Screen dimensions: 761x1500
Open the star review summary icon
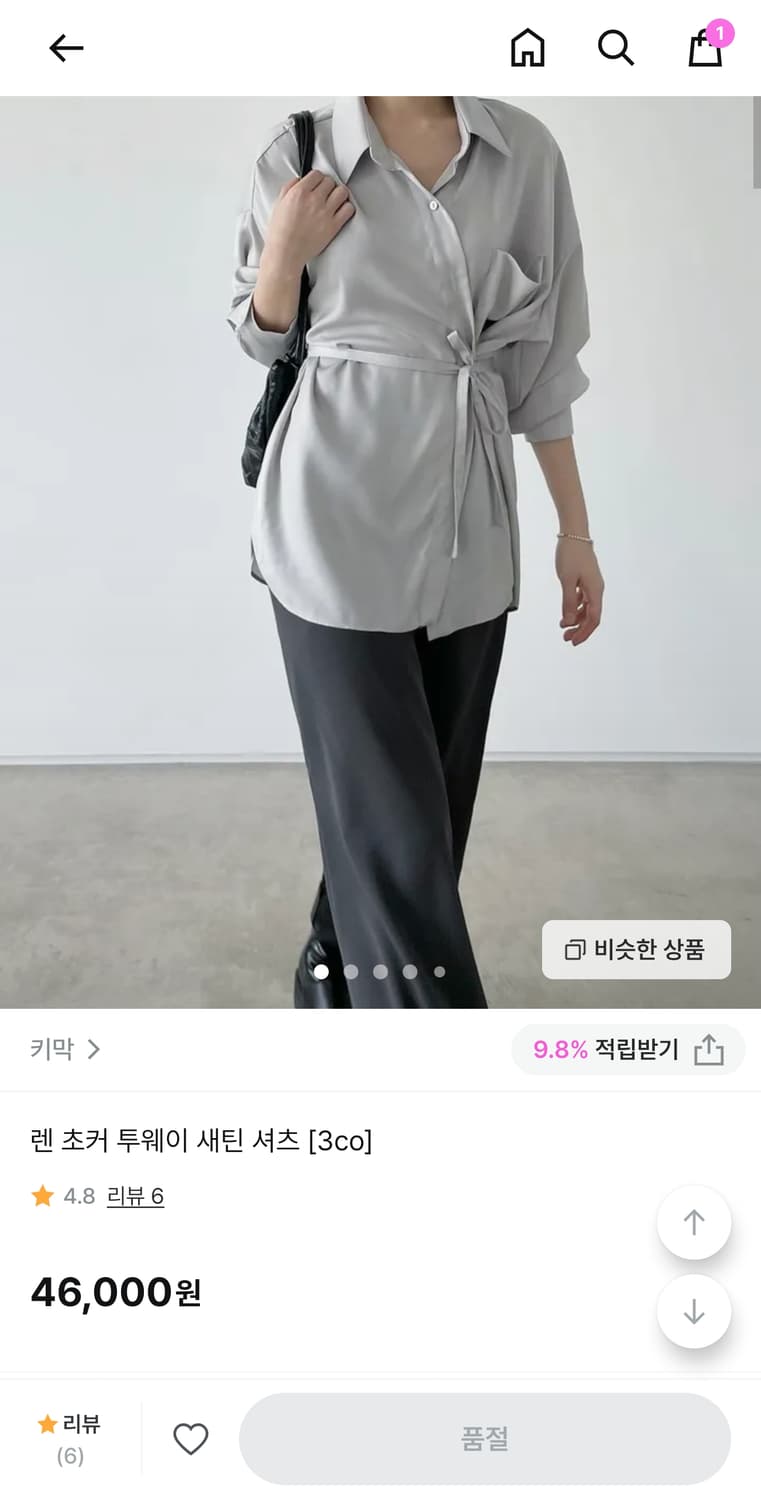coord(42,1196)
